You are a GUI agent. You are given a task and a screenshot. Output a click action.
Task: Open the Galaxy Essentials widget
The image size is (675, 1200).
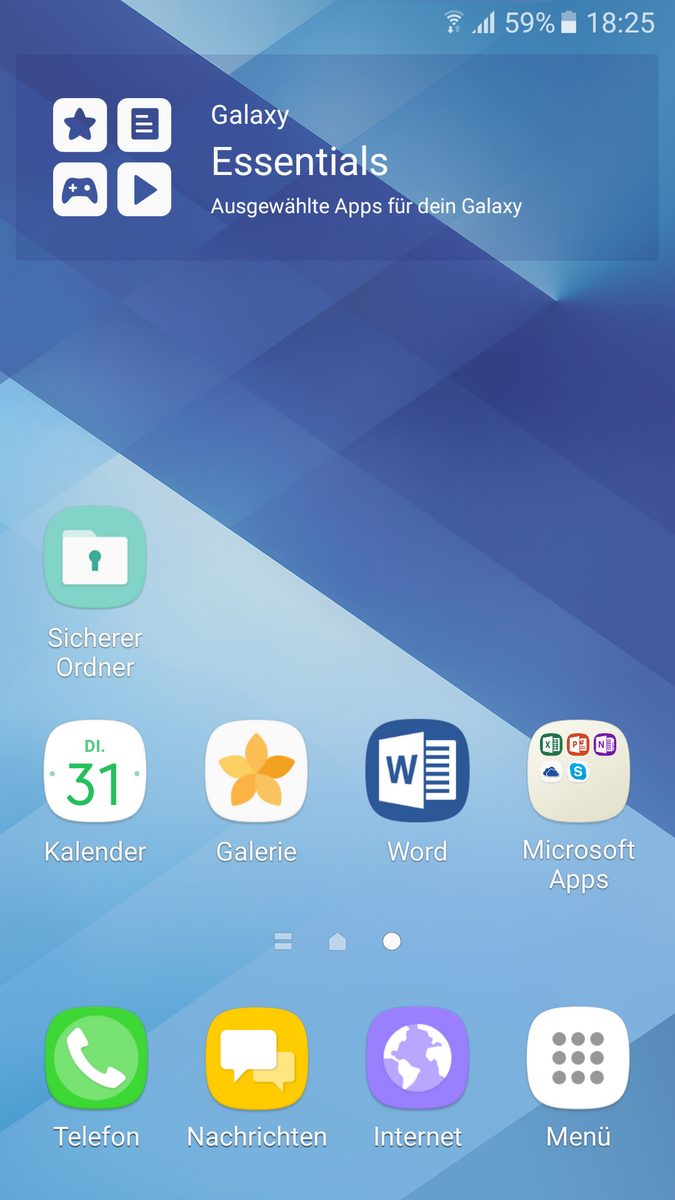pos(336,158)
